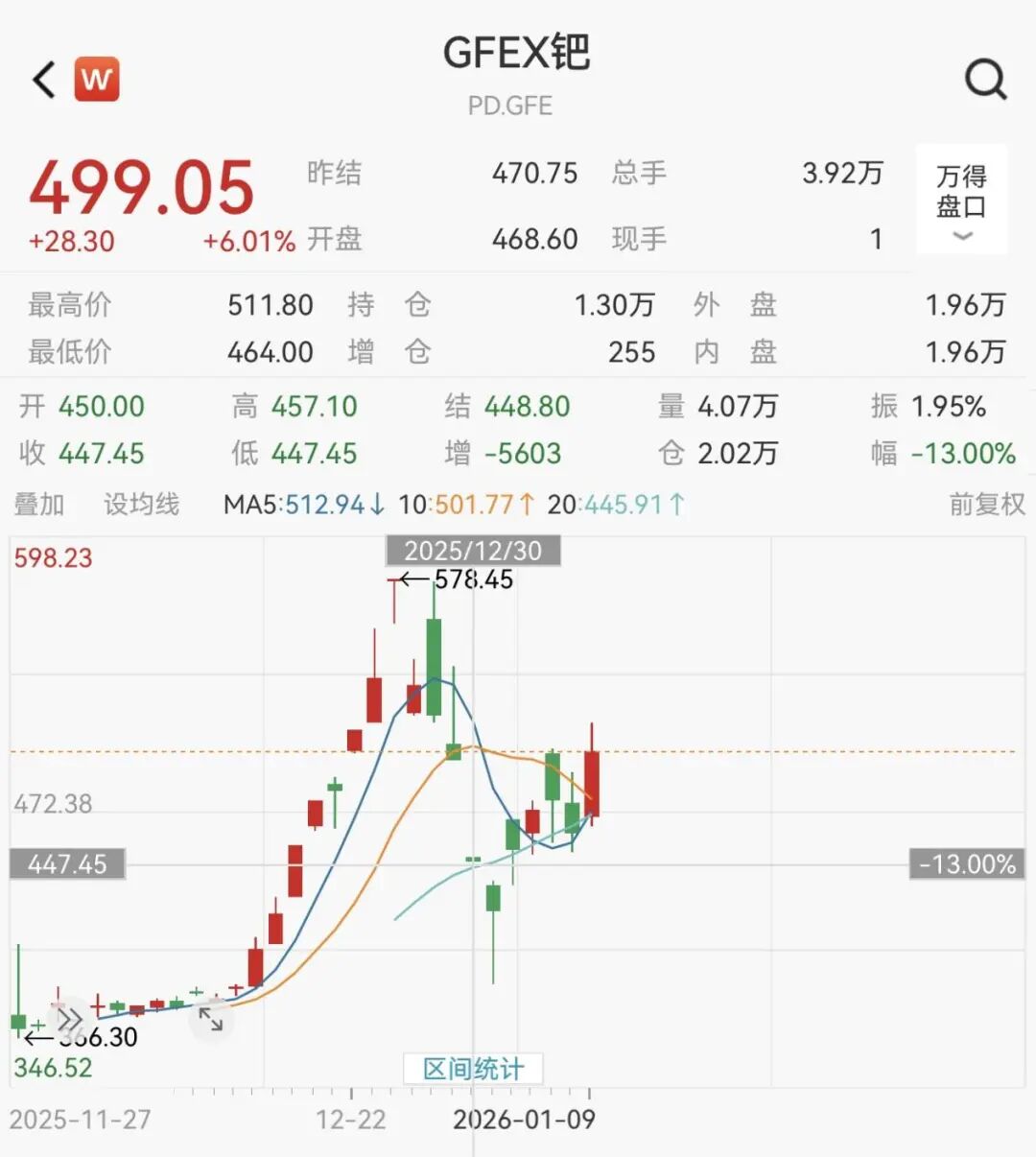This screenshot has height=1157, width=1036.
Task: Tap the 2026-01-09 axis date label
Action: tap(524, 1119)
